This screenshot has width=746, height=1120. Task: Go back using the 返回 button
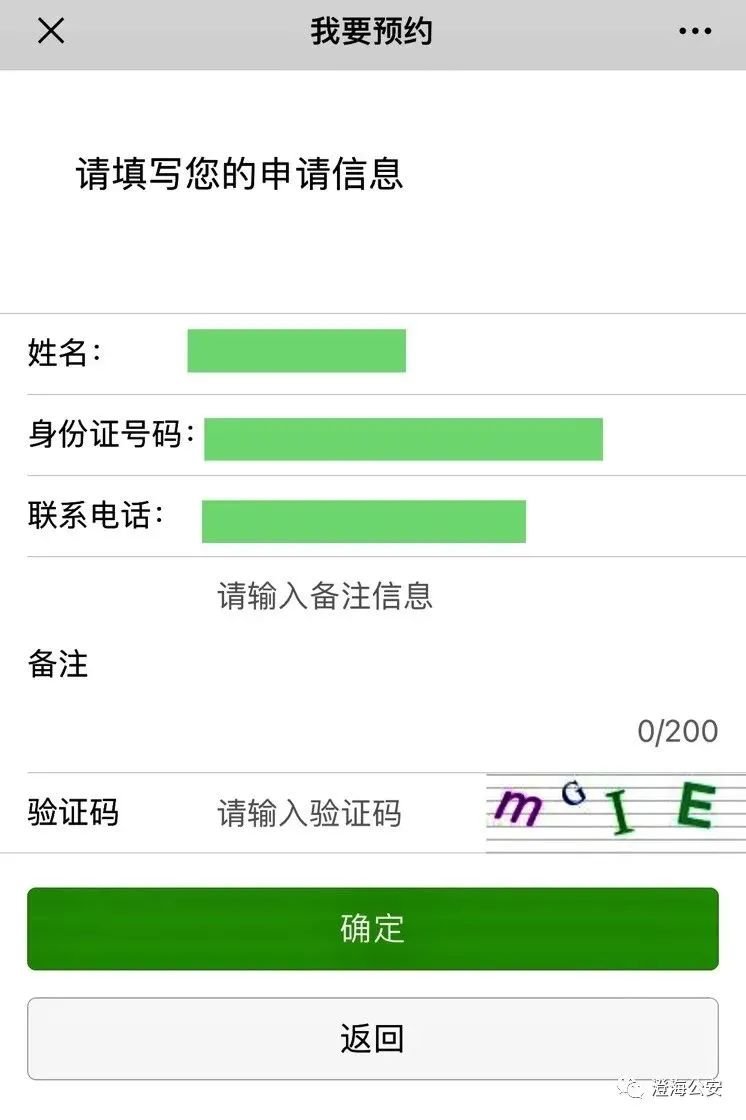372,1038
